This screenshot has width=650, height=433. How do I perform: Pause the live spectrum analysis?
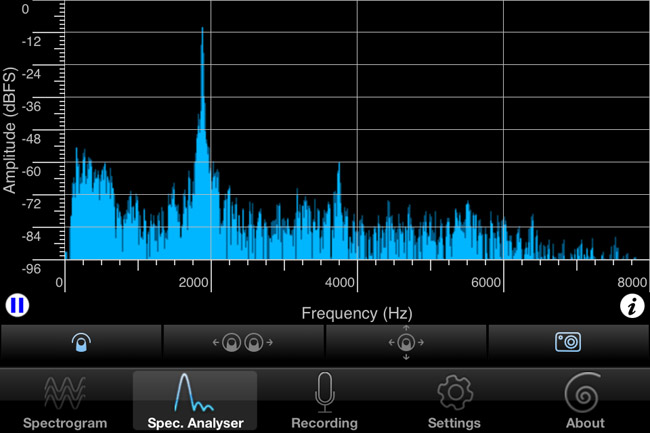pyautogui.click(x=16, y=306)
